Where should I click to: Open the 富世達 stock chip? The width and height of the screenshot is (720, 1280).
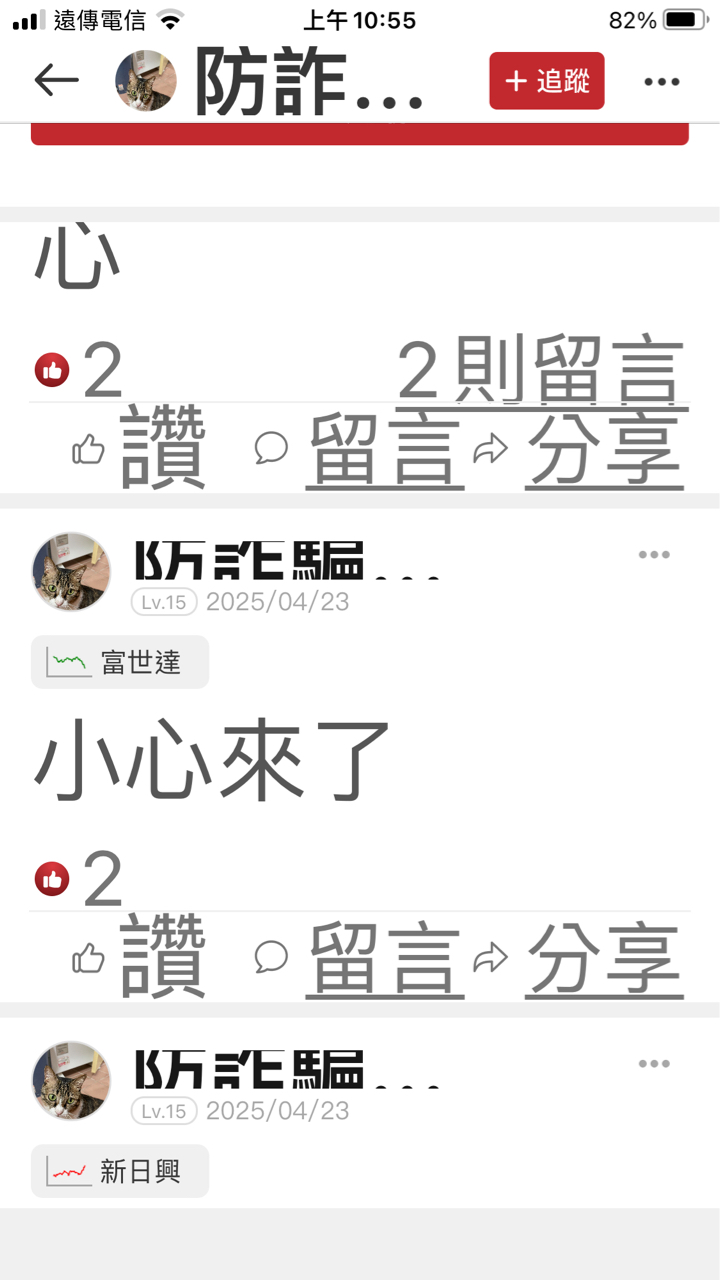tap(120, 662)
